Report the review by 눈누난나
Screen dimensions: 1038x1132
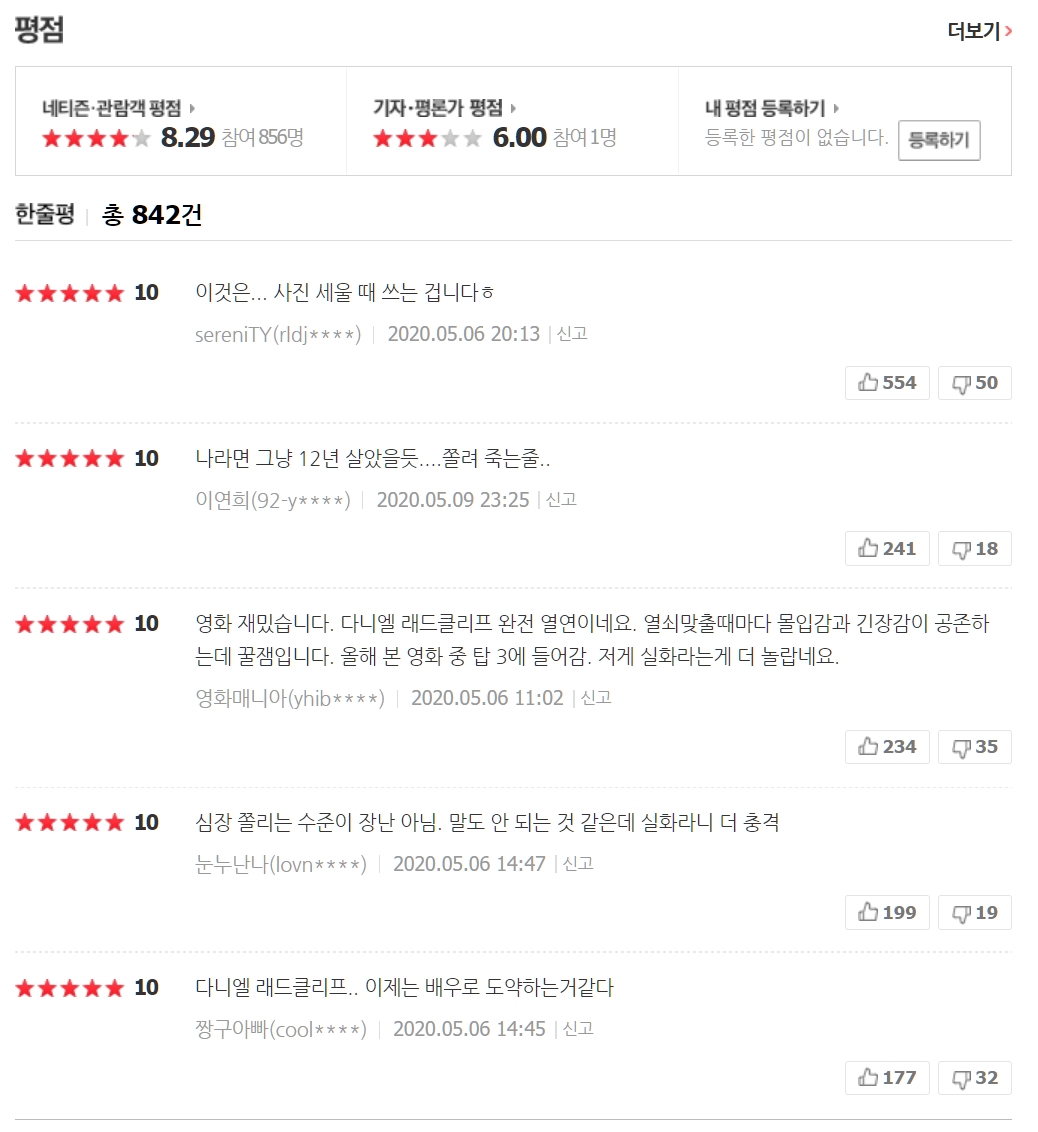[x=578, y=864]
